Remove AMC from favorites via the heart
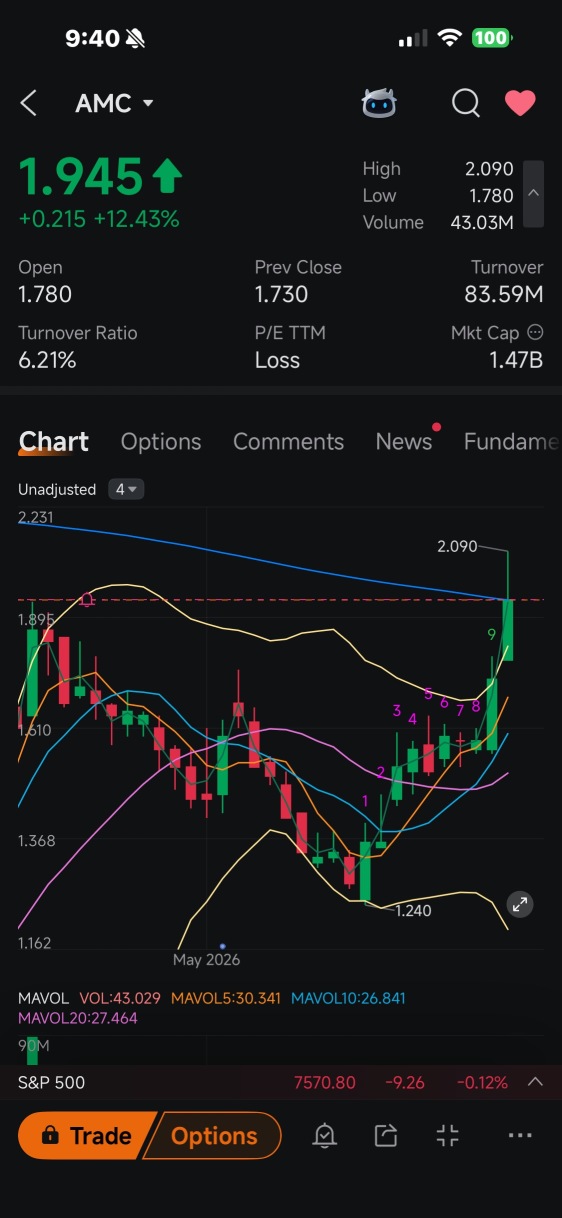This screenshot has width=562, height=1218. coord(520,102)
